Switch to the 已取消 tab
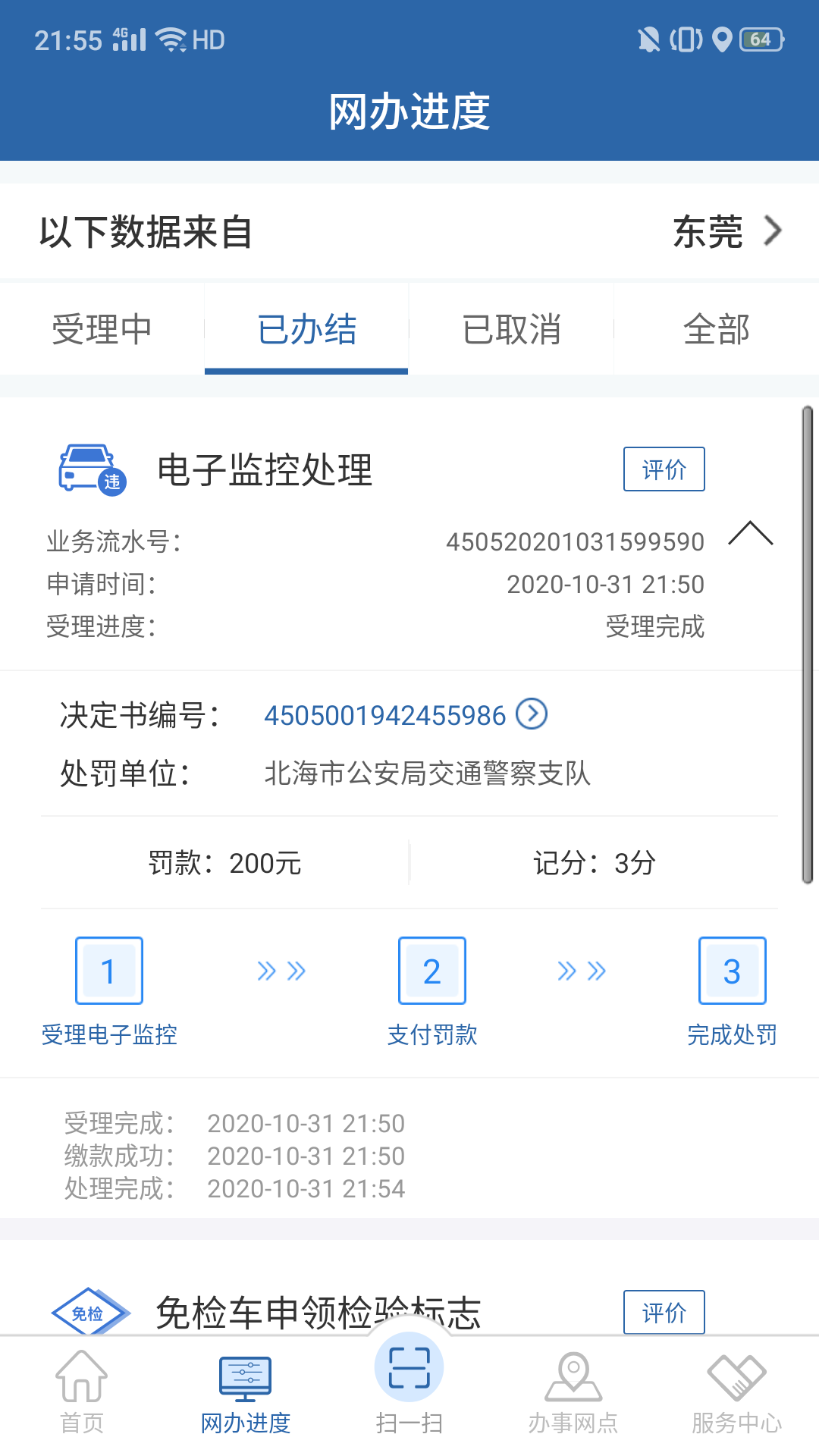This screenshot has width=819, height=1456. 511,329
